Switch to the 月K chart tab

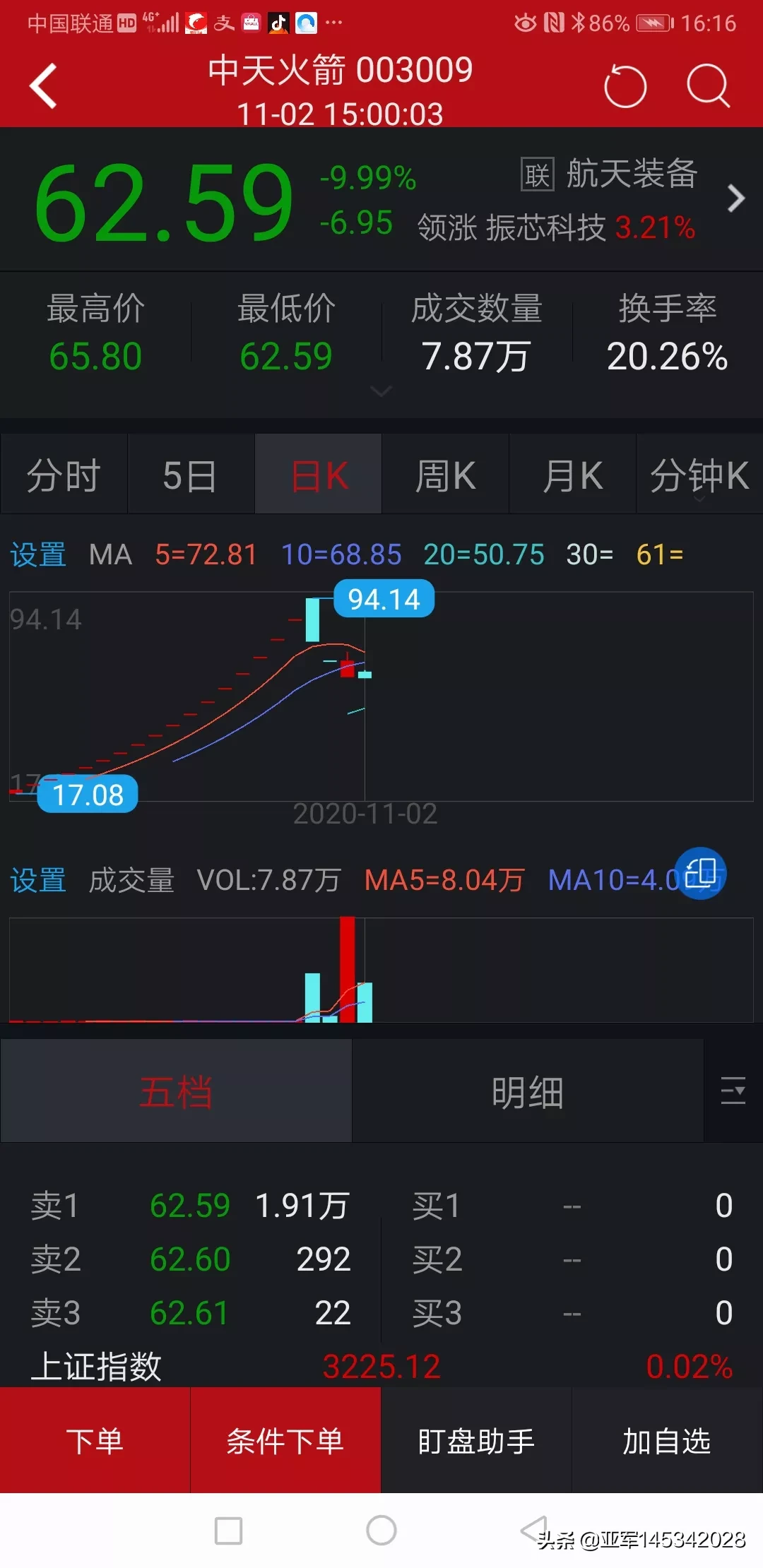pos(572,475)
